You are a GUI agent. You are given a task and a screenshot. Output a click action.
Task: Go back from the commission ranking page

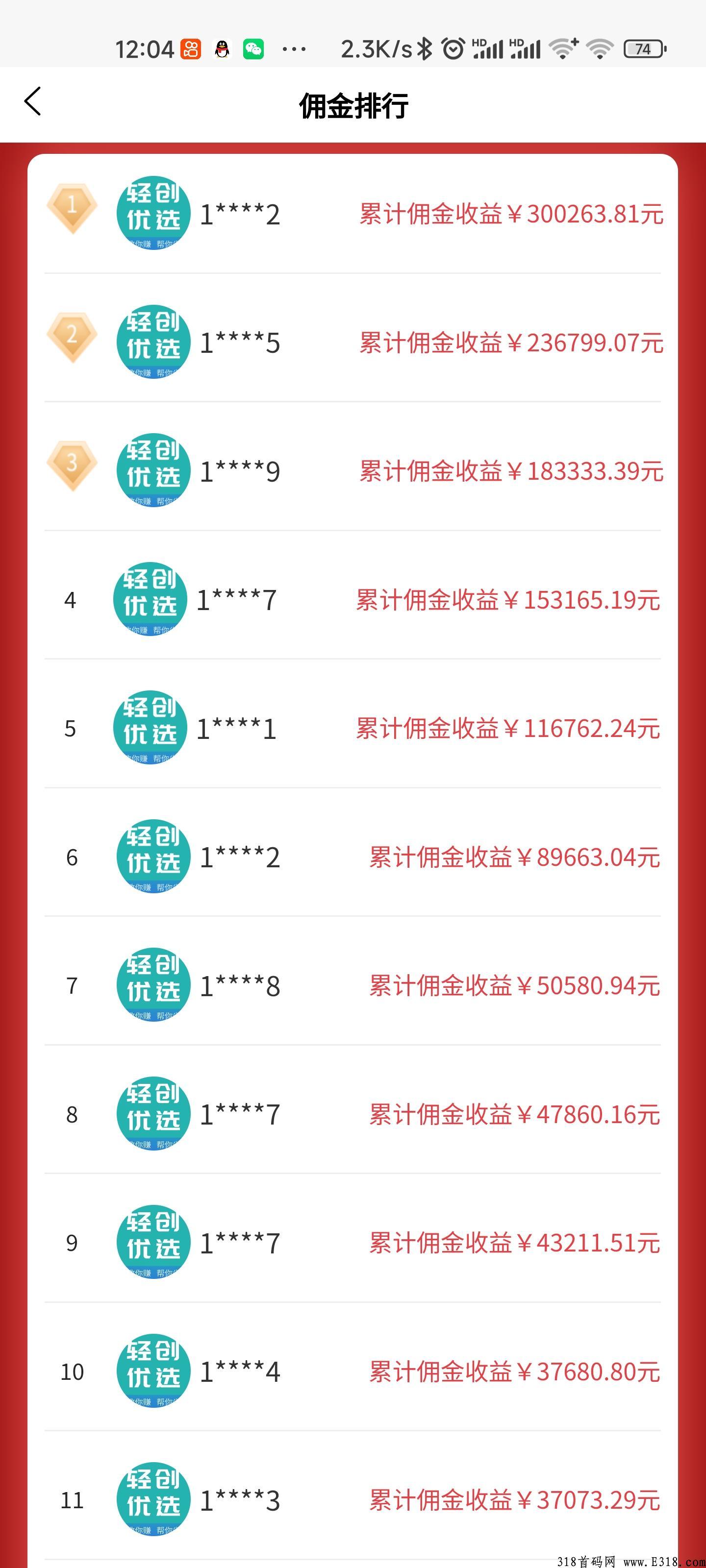33,101
